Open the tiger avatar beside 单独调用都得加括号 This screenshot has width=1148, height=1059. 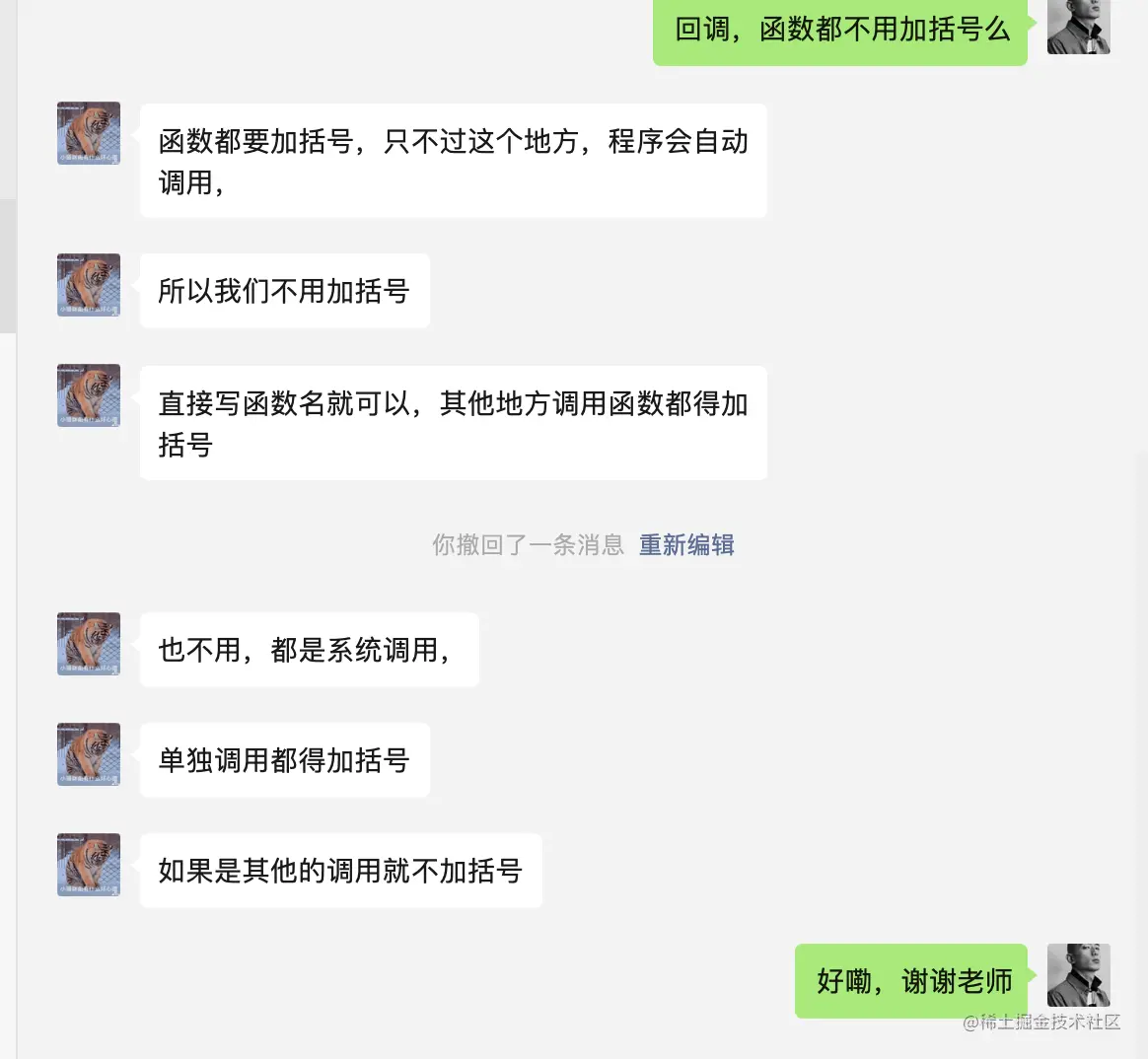[89, 754]
